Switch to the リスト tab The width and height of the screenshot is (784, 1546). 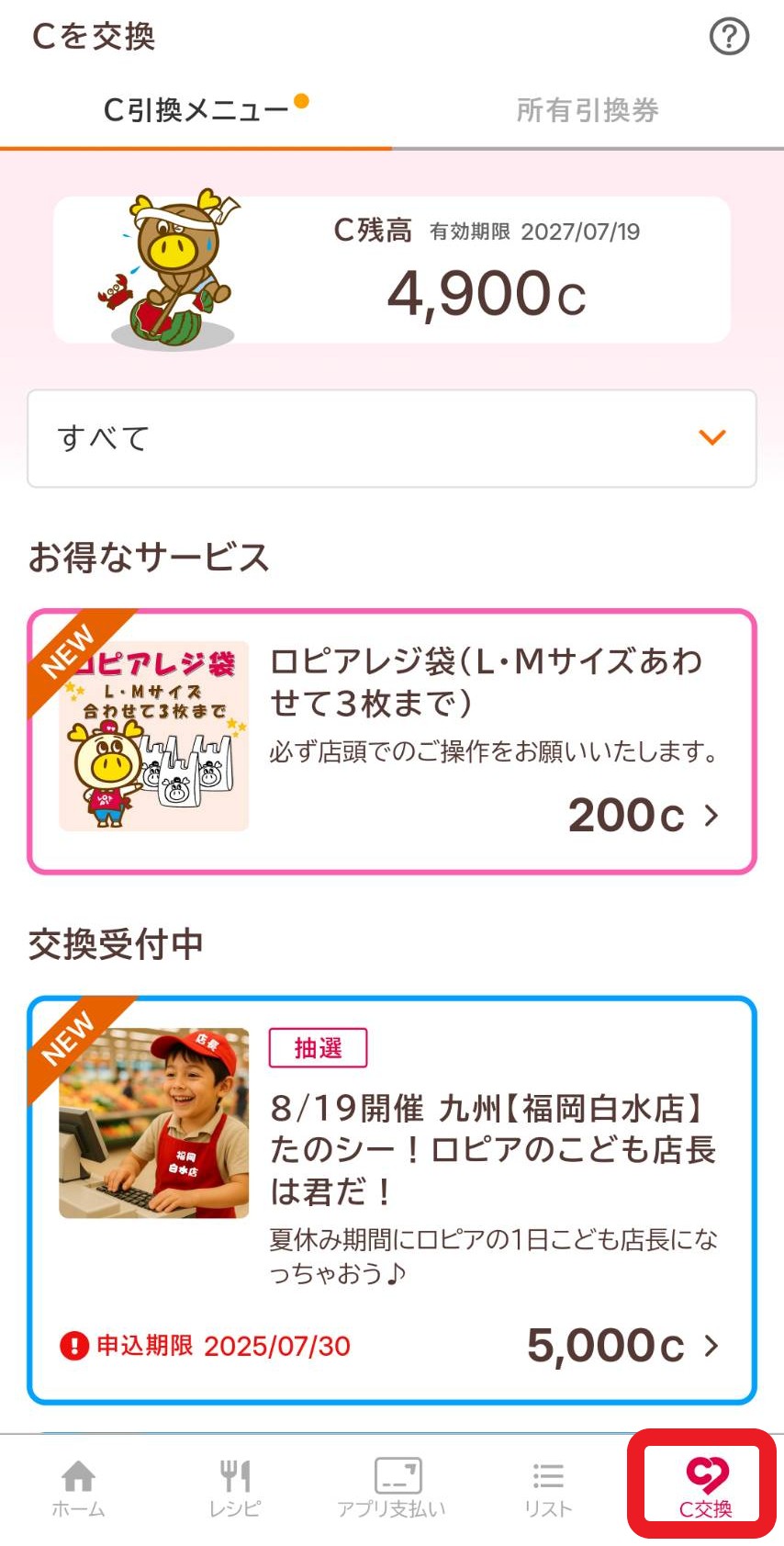(548, 1488)
